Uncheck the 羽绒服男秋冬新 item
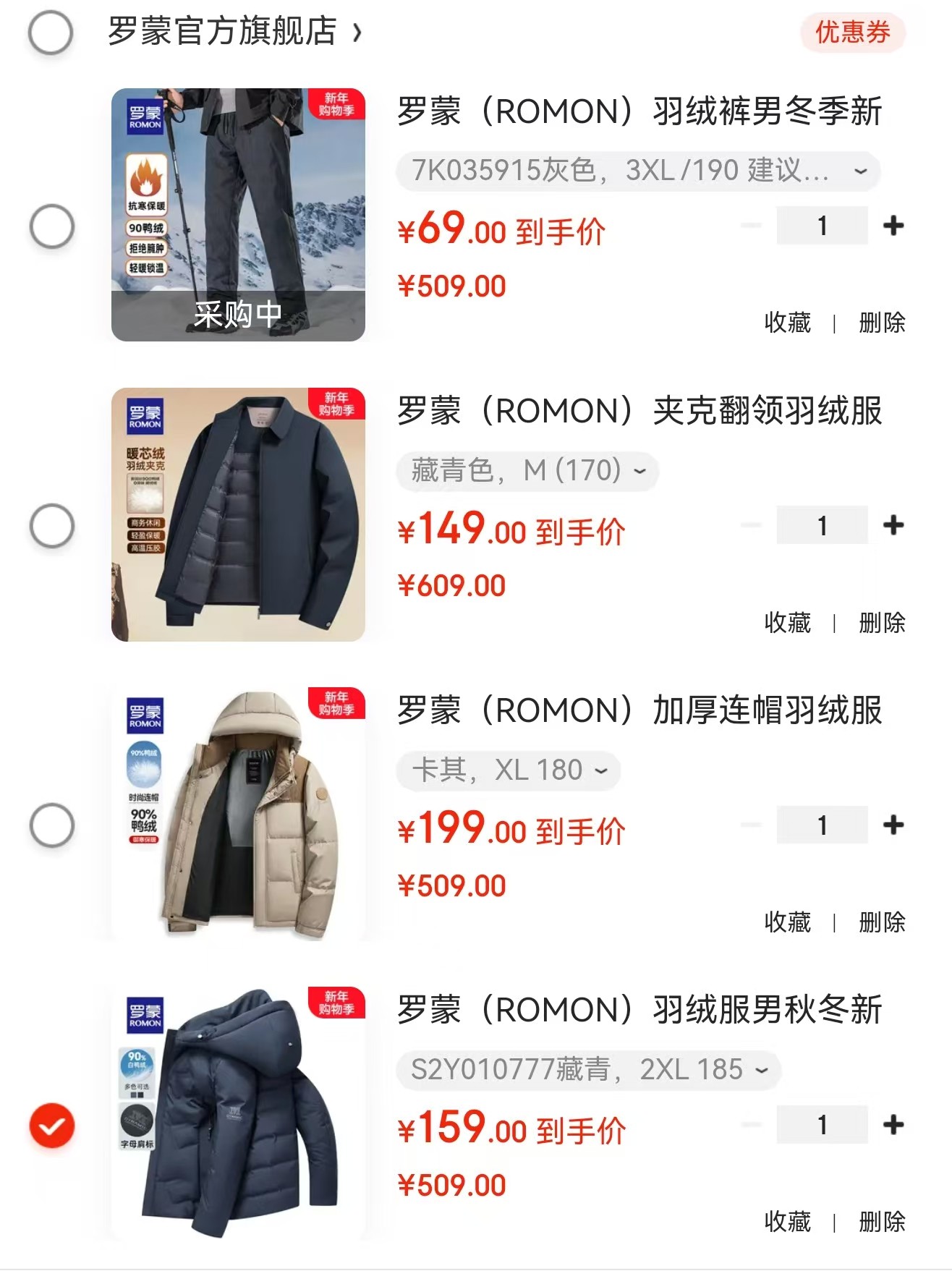952x1271 pixels. [x=52, y=1126]
